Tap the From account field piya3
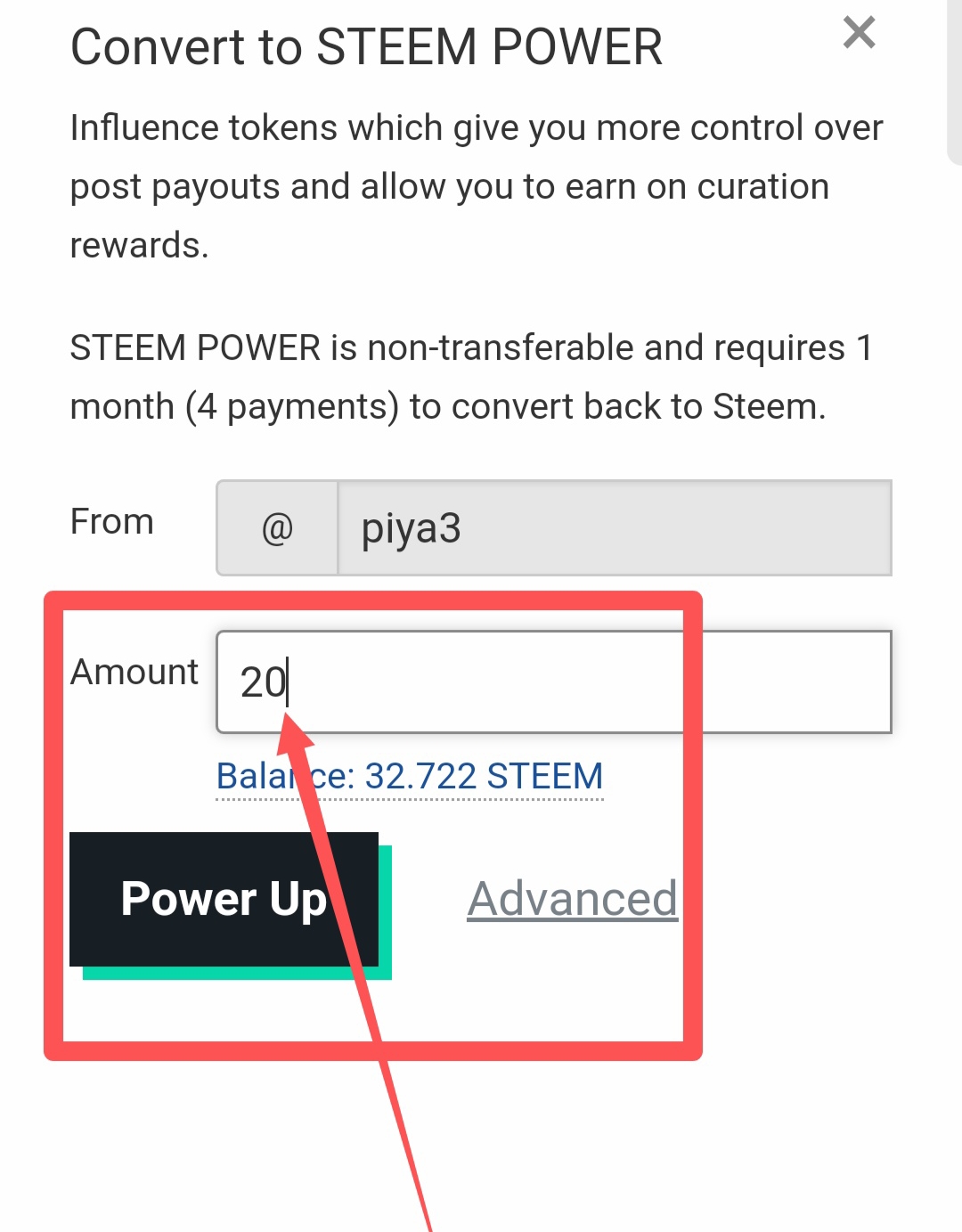 point(613,528)
